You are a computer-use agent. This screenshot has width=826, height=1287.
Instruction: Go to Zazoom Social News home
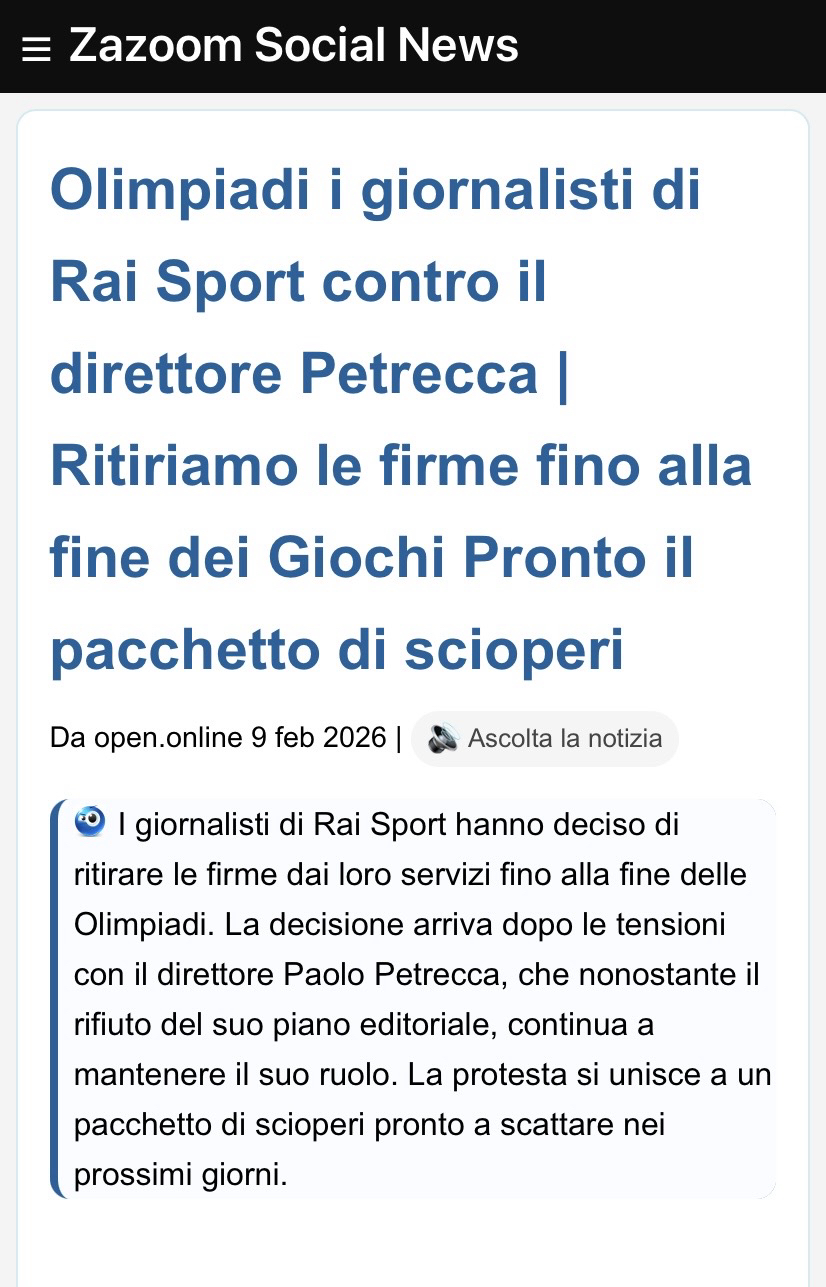coord(293,46)
